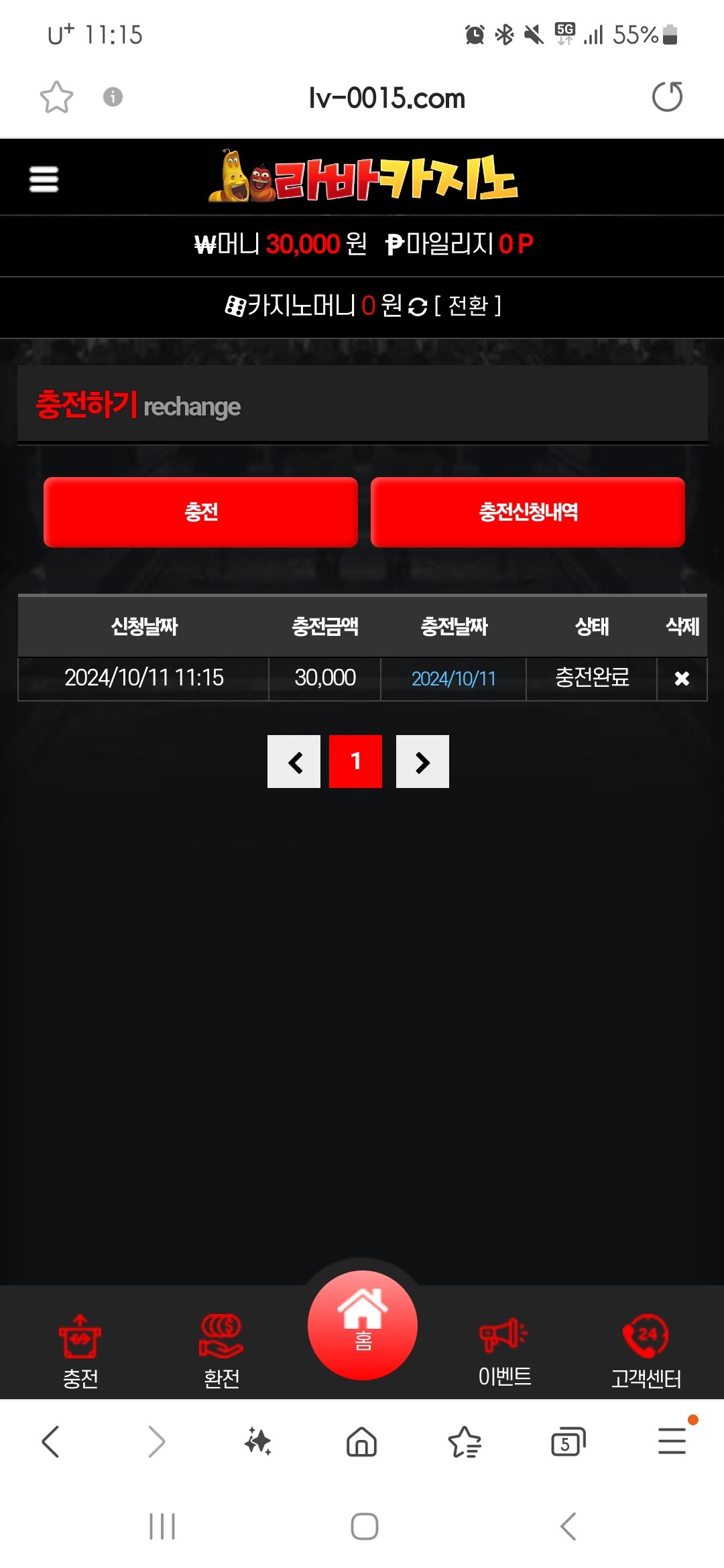724x1568 pixels.
Task: Go to previous page of results
Action: pos(294,762)
